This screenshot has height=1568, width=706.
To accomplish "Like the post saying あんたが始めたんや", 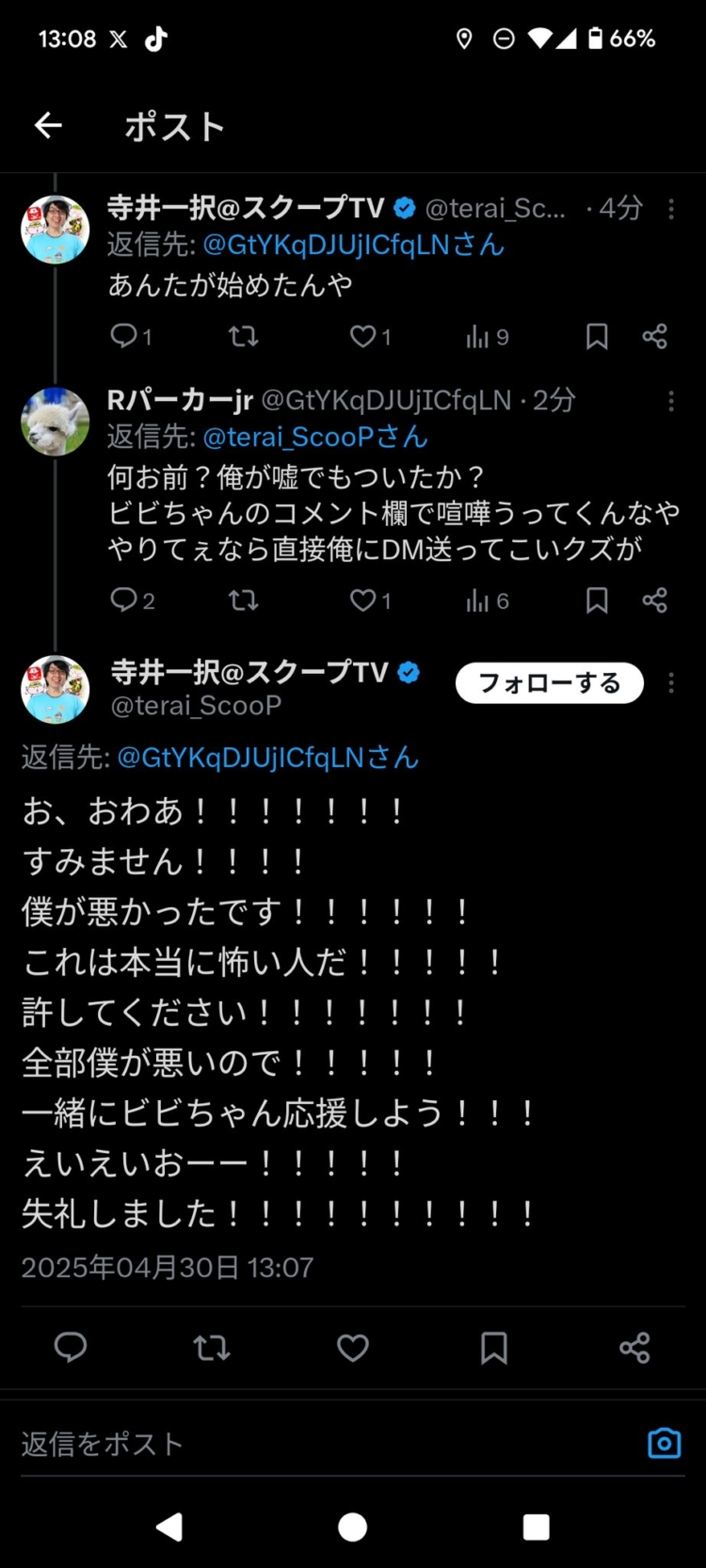I will pyautogui.click(x=370, y=336).
